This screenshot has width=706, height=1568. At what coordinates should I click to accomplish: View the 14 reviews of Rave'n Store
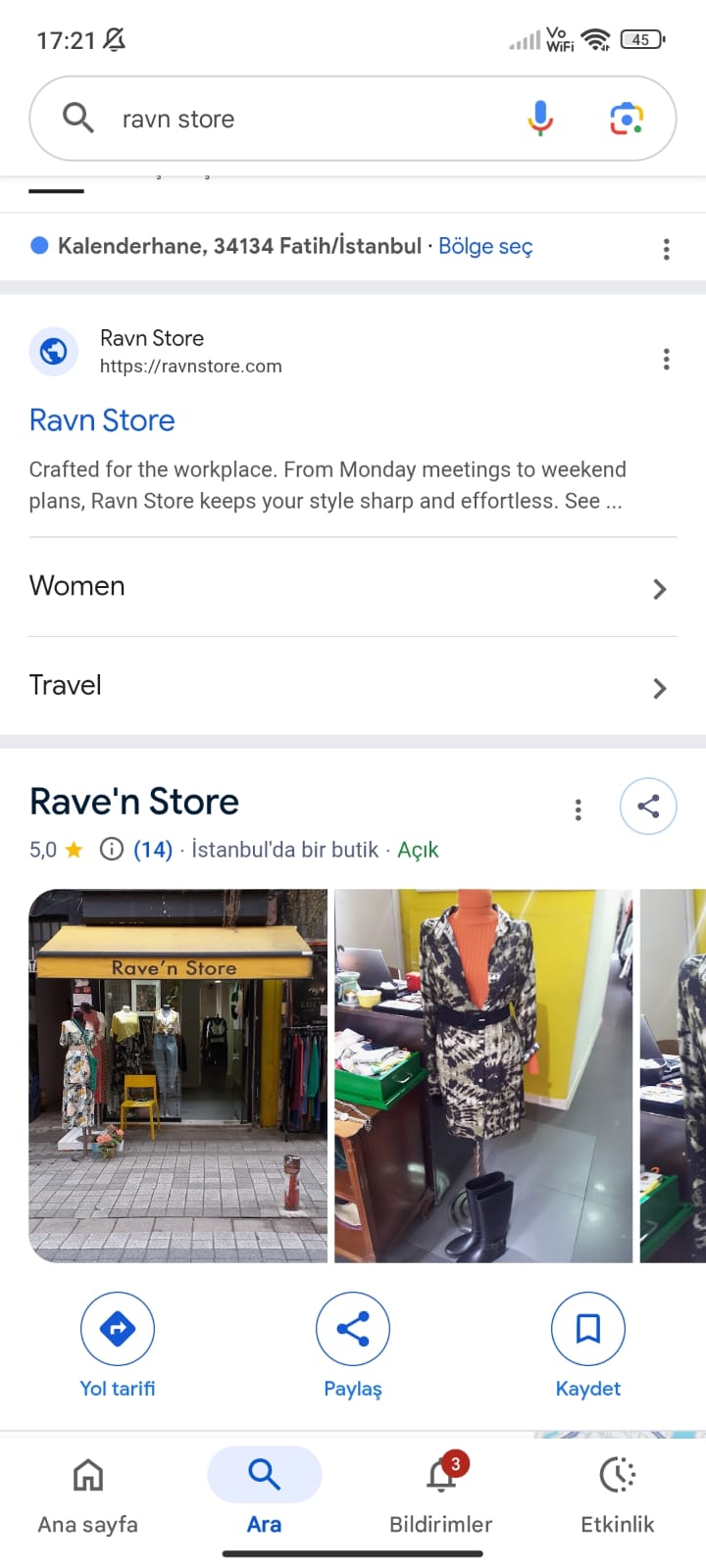pyautogui.click(x=153, y=850)
